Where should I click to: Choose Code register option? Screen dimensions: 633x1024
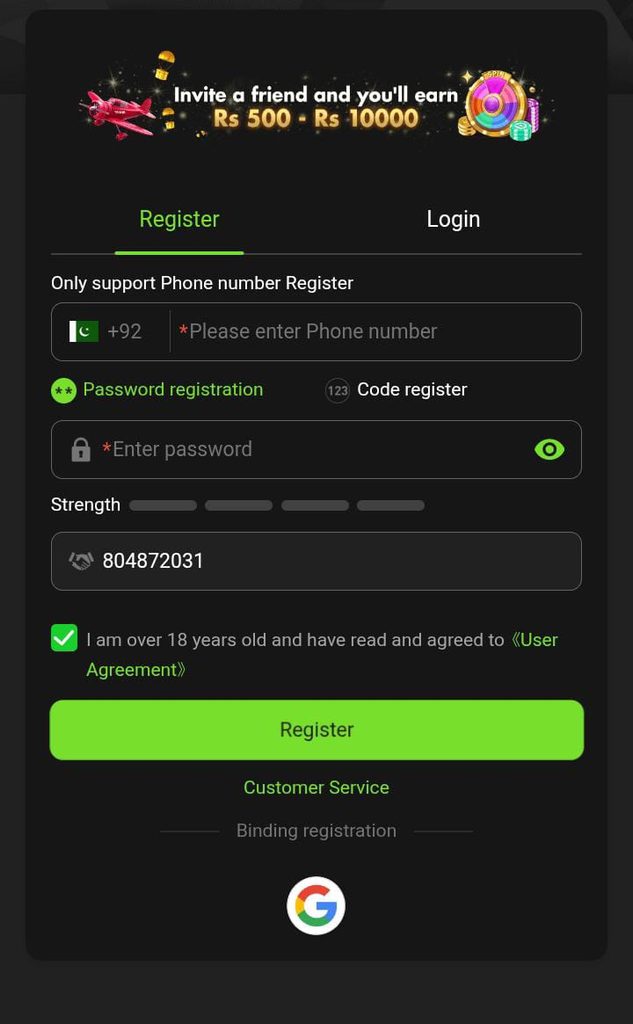(396, 390)
